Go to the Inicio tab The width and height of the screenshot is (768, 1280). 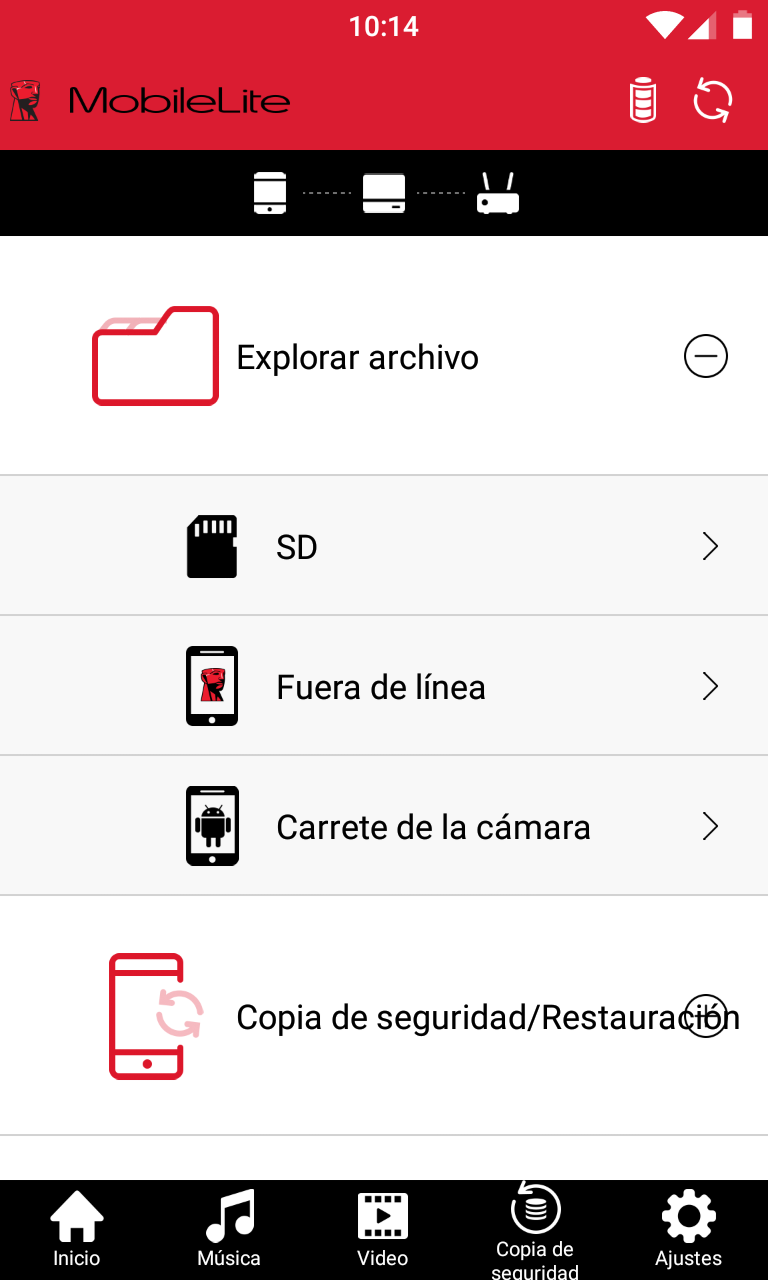pos(77,1230)
